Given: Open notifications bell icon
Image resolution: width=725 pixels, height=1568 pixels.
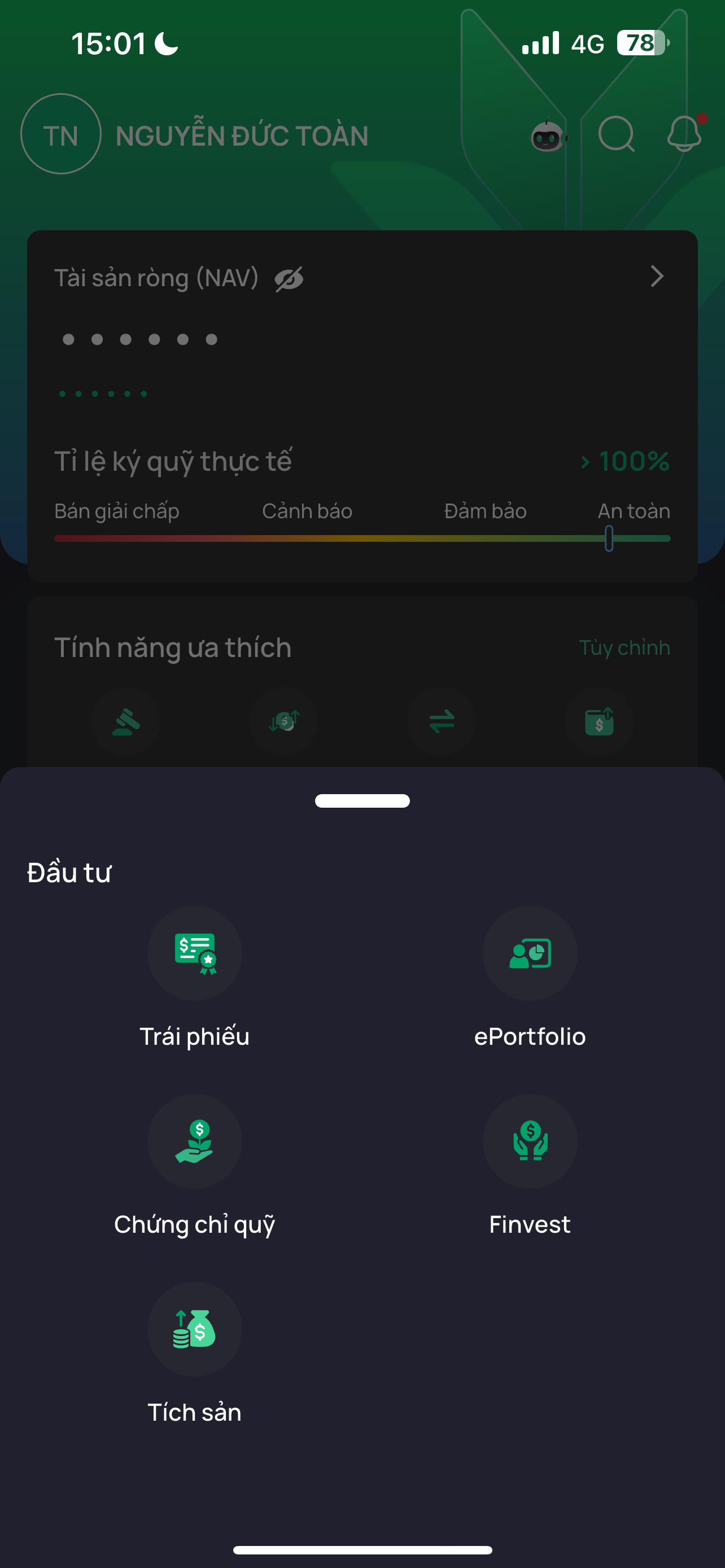Looking at the screenshot, I should [684, 134].
